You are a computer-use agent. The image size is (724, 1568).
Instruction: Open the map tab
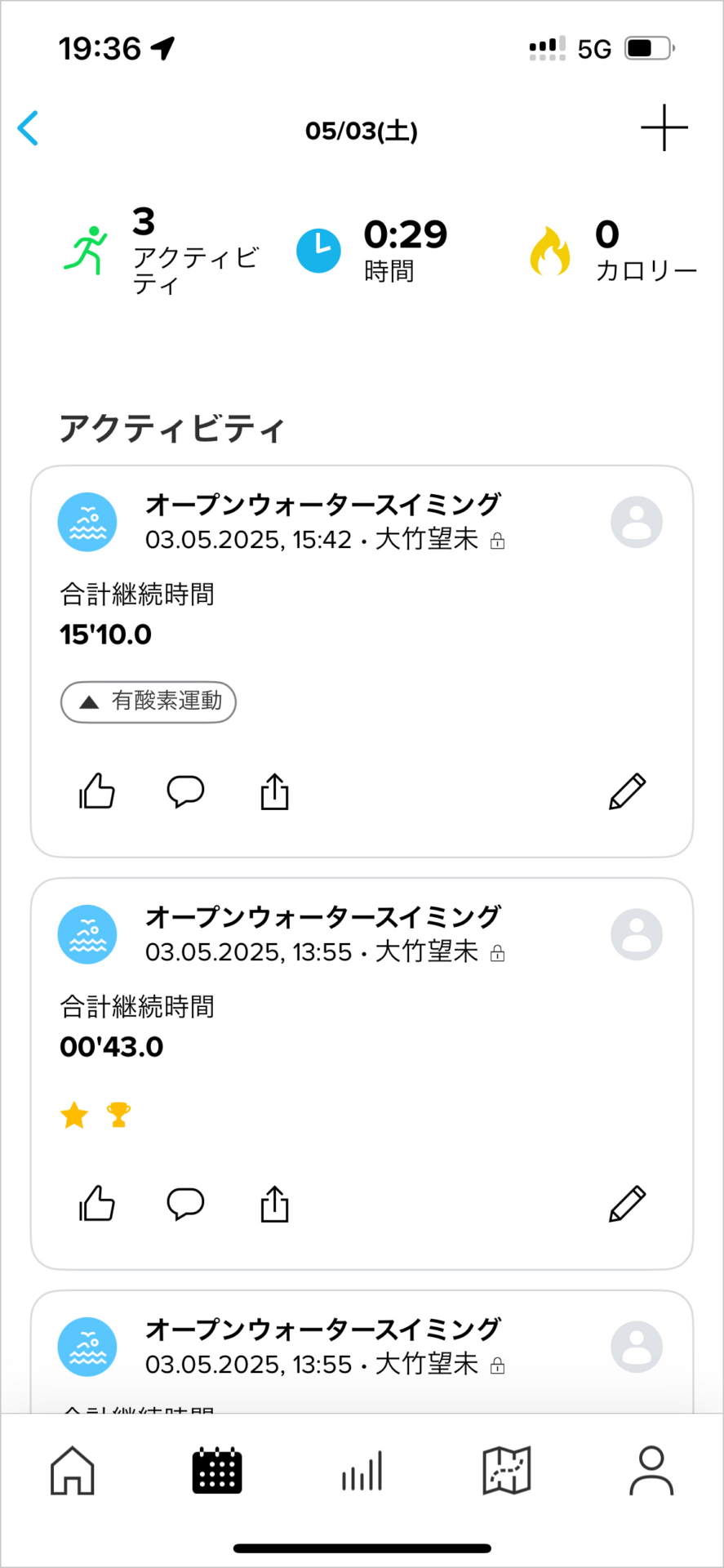[x=507, y=1471]
